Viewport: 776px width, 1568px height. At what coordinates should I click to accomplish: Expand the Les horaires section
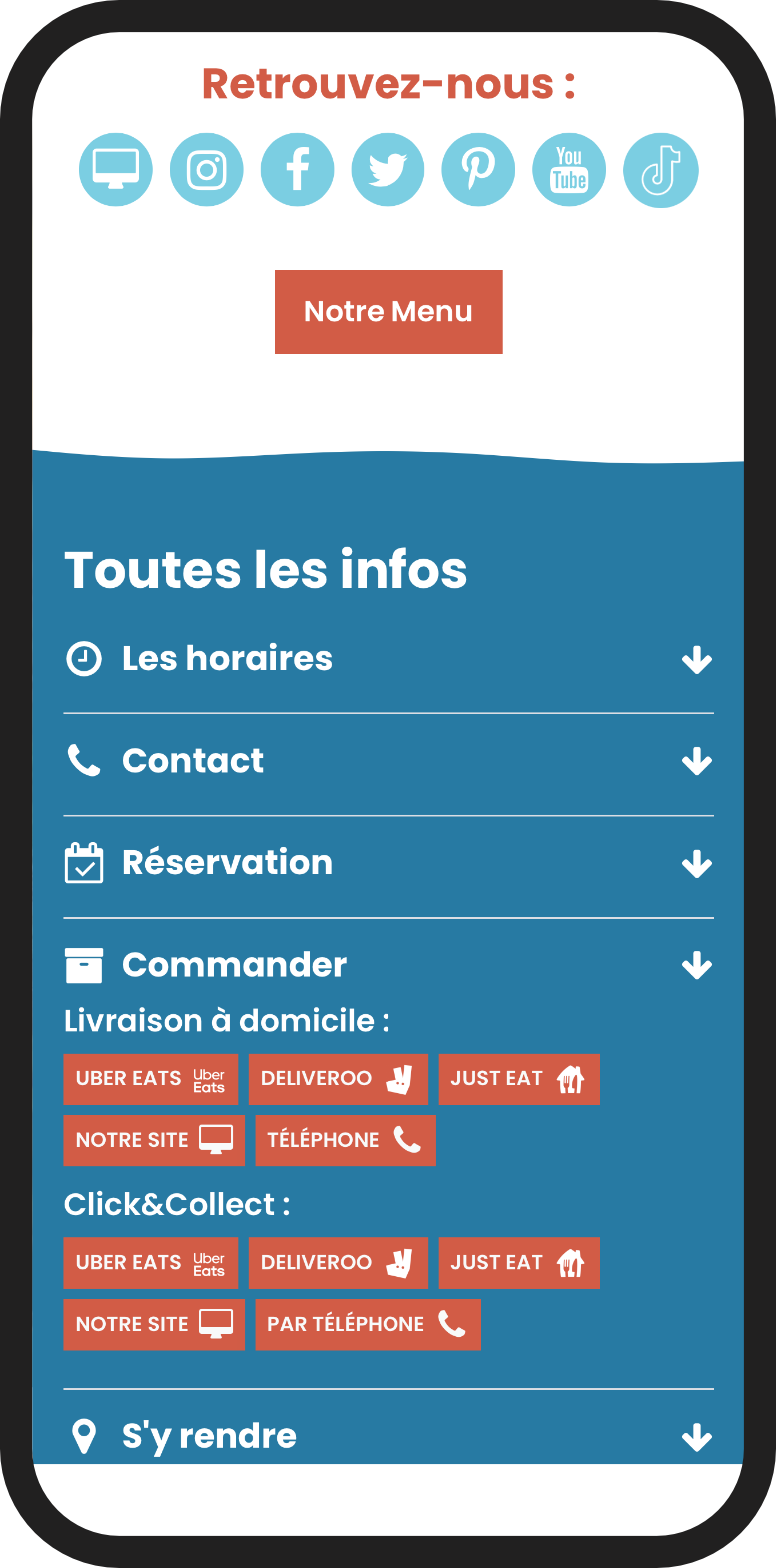[388, 659]
